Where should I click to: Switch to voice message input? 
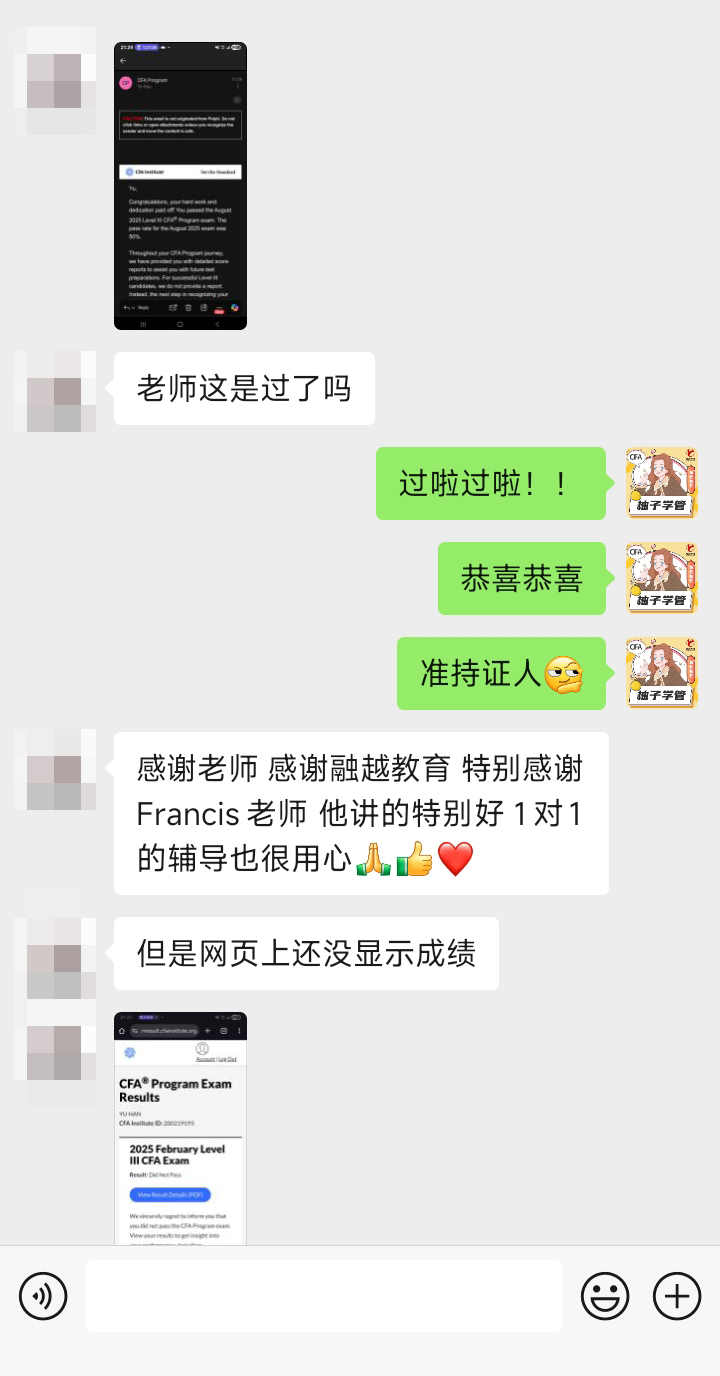click(43, 1297)
